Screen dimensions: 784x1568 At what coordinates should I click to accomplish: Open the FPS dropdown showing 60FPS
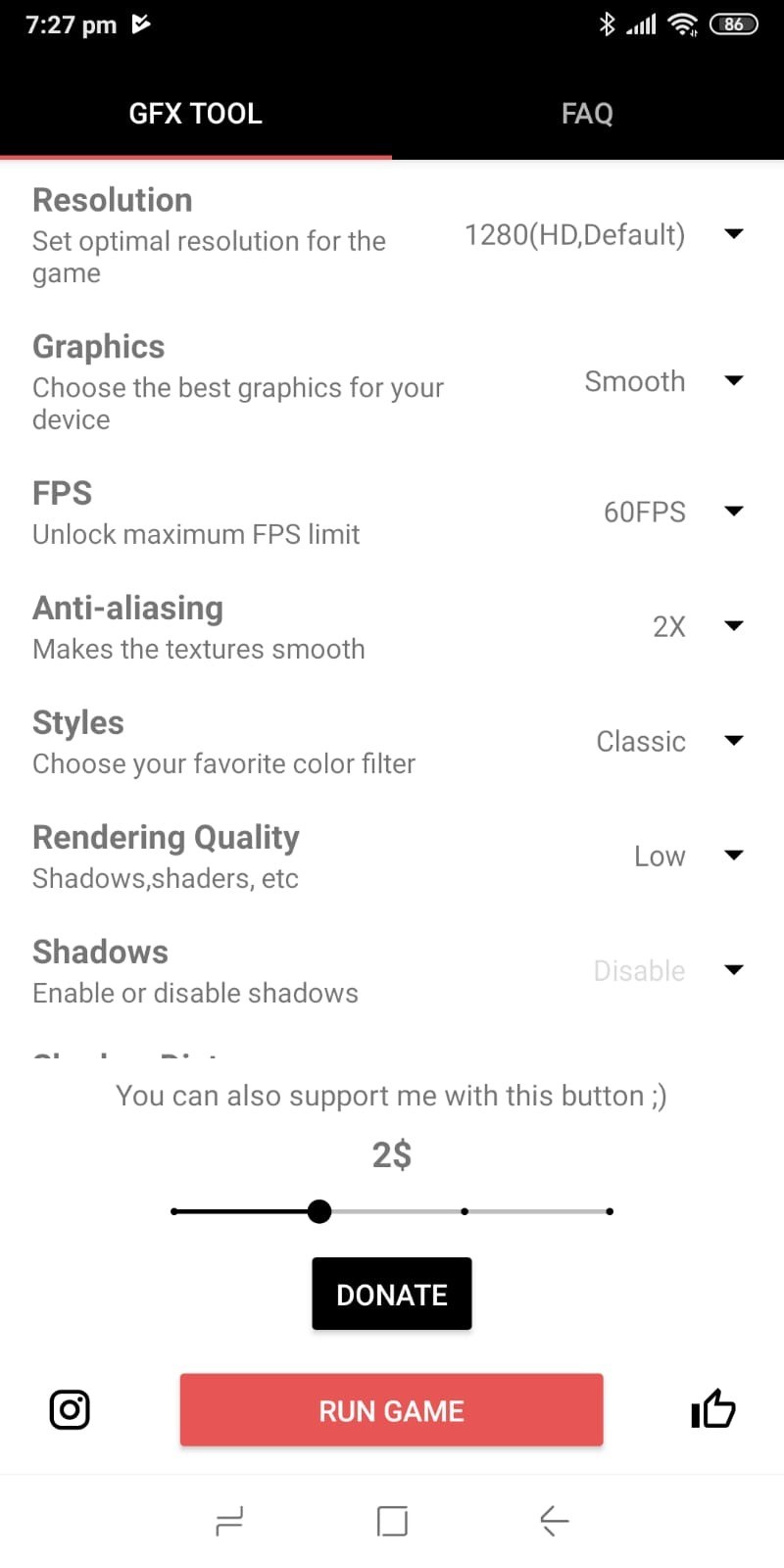(672, 512)
